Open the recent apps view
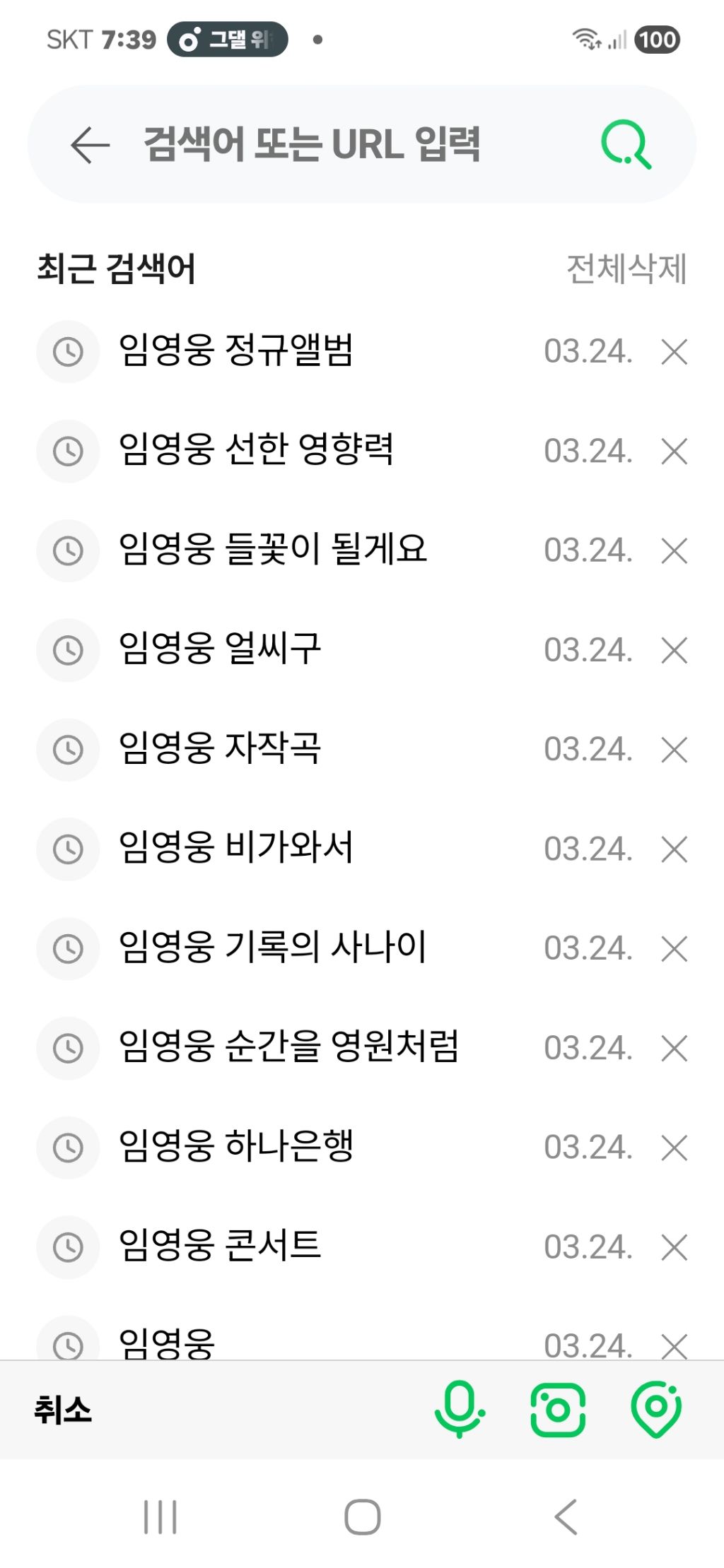 (x=160, y=1517)
